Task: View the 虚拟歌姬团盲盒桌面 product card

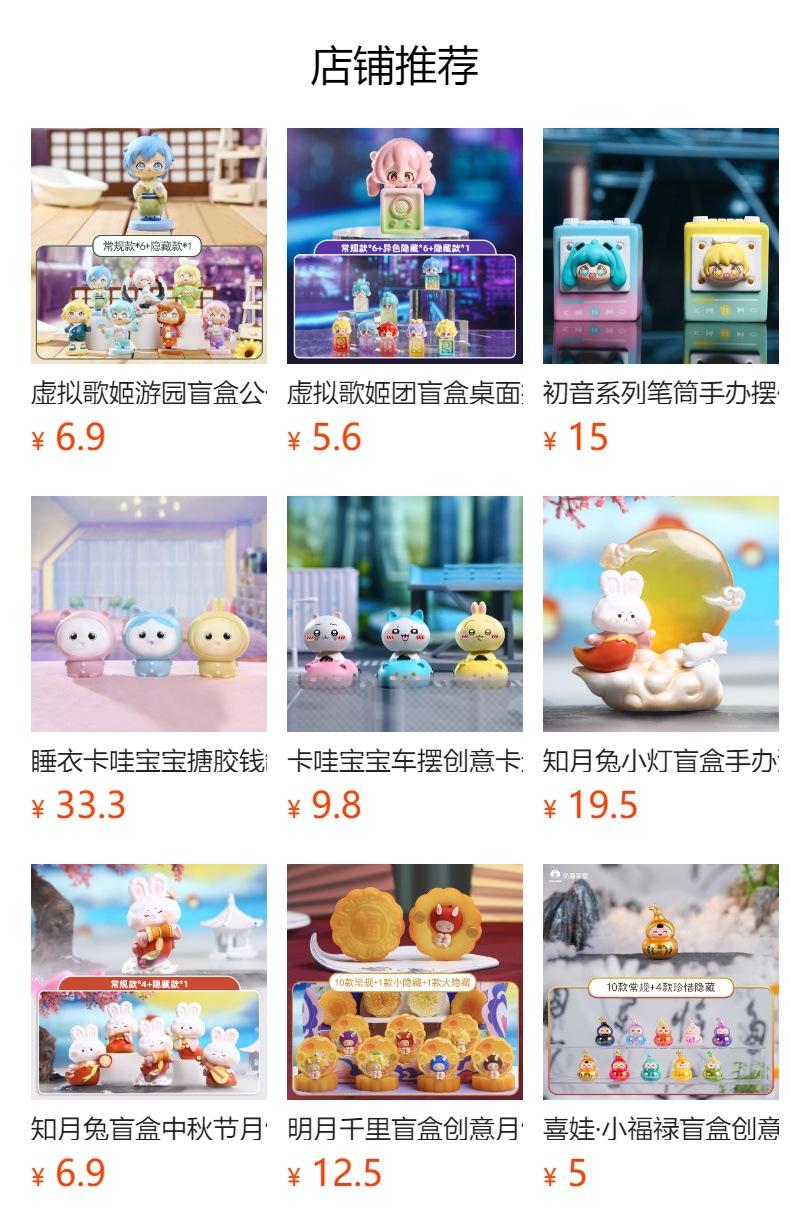Action: 404,245
